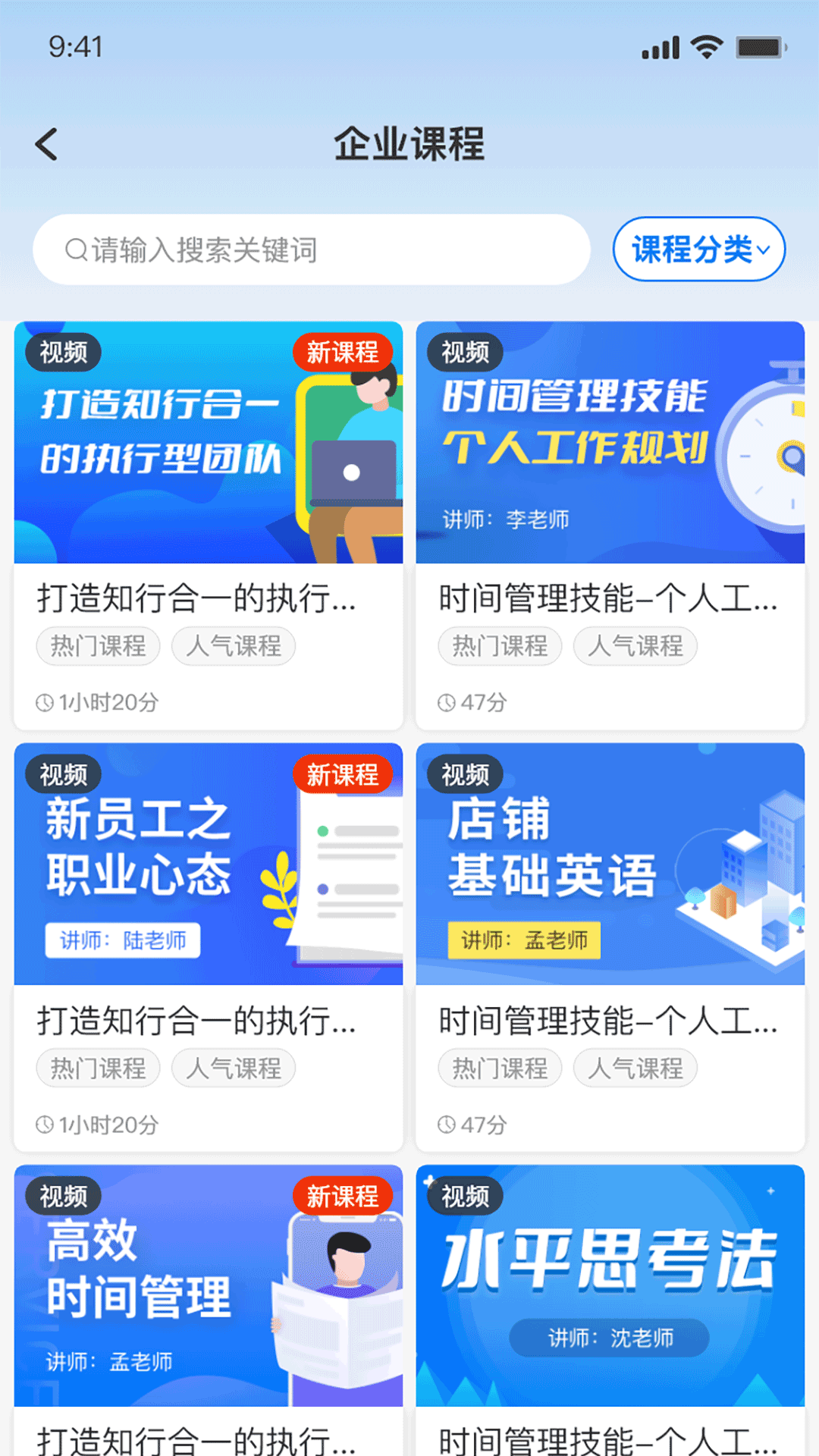Click the back arrow icon
819x1456 pixels.
coord(46,143)
